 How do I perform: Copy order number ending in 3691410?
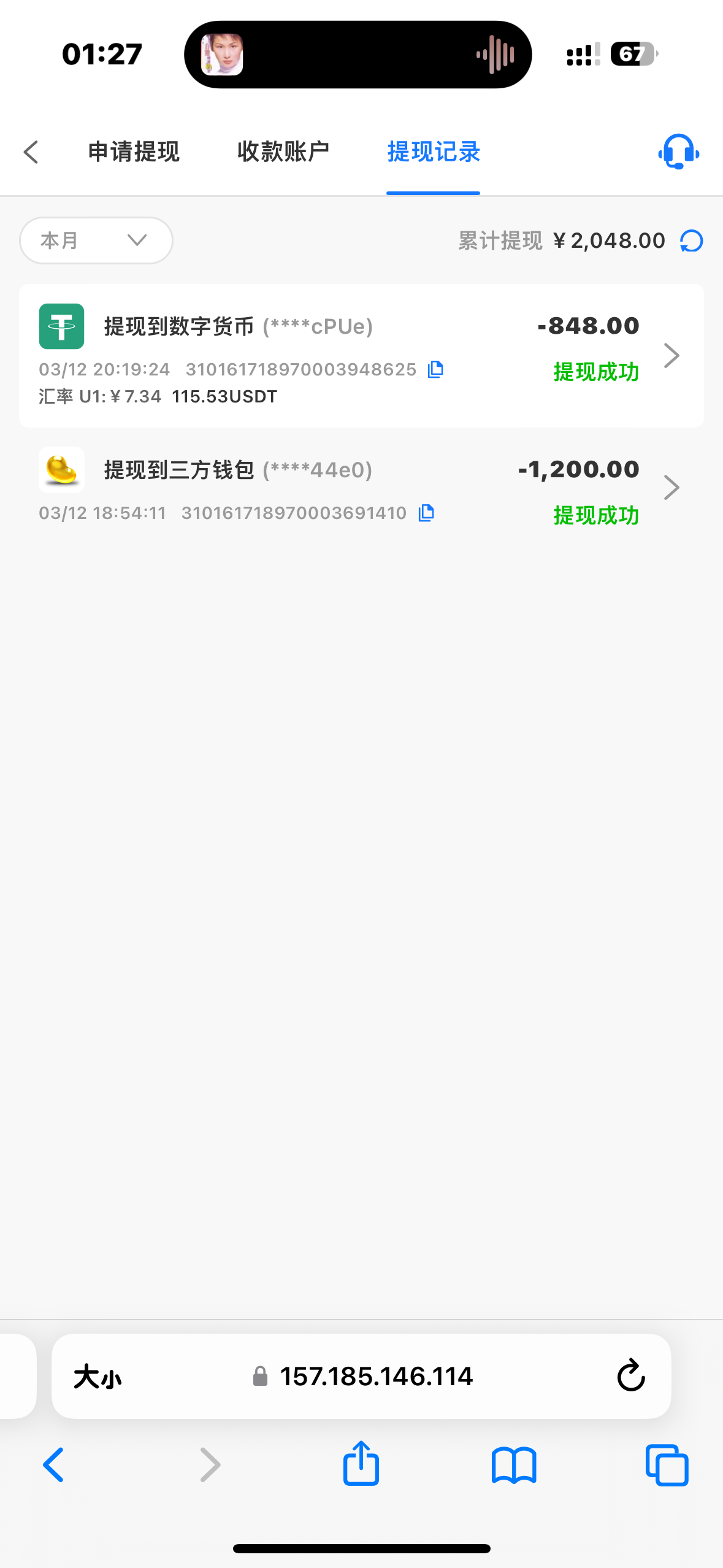coord(426,513)
